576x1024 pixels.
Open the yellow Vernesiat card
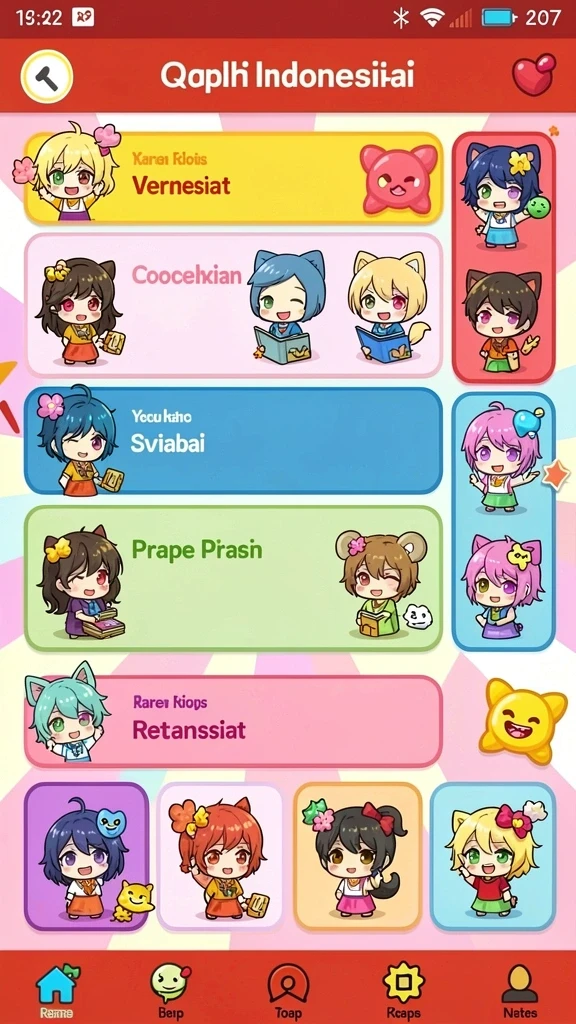point(234,178)
